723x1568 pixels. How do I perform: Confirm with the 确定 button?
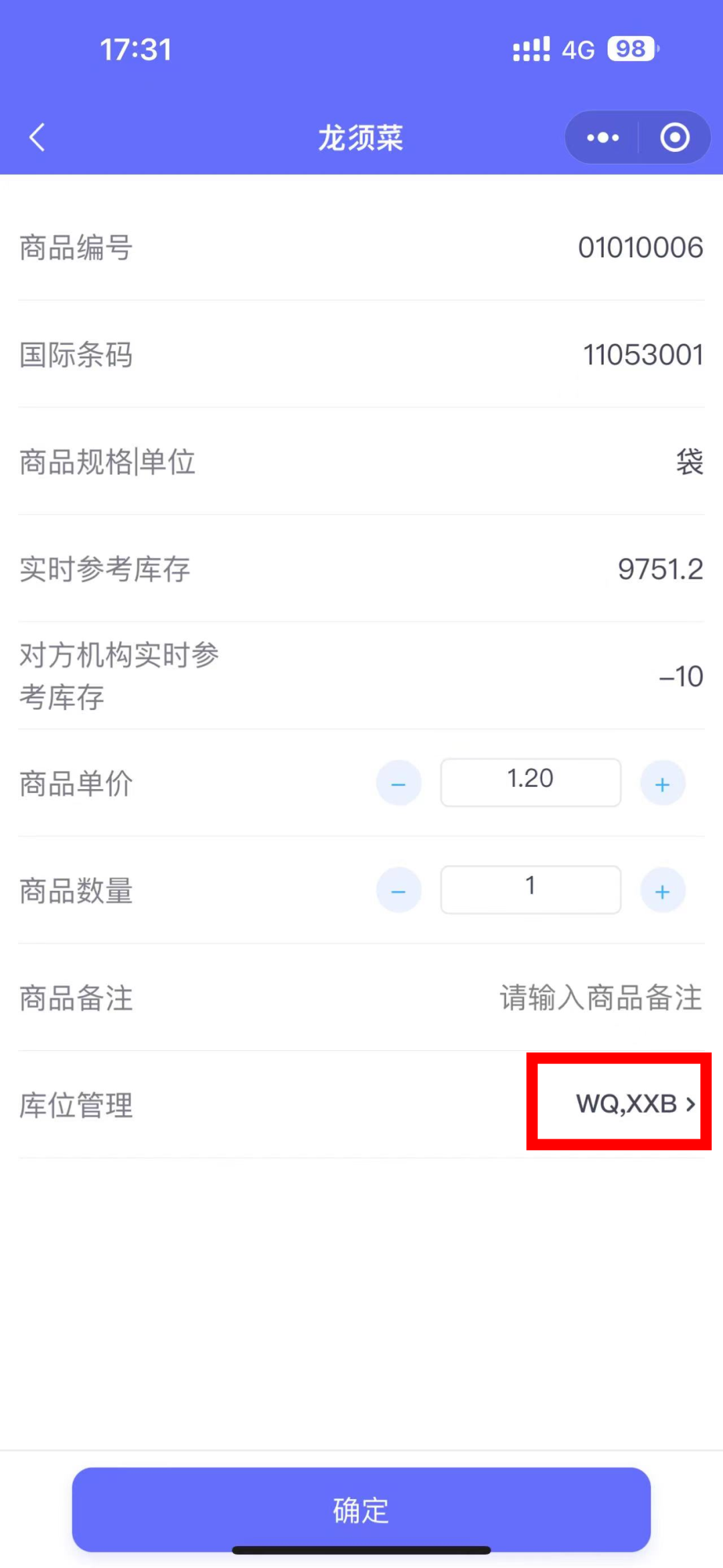(361, 1510)
